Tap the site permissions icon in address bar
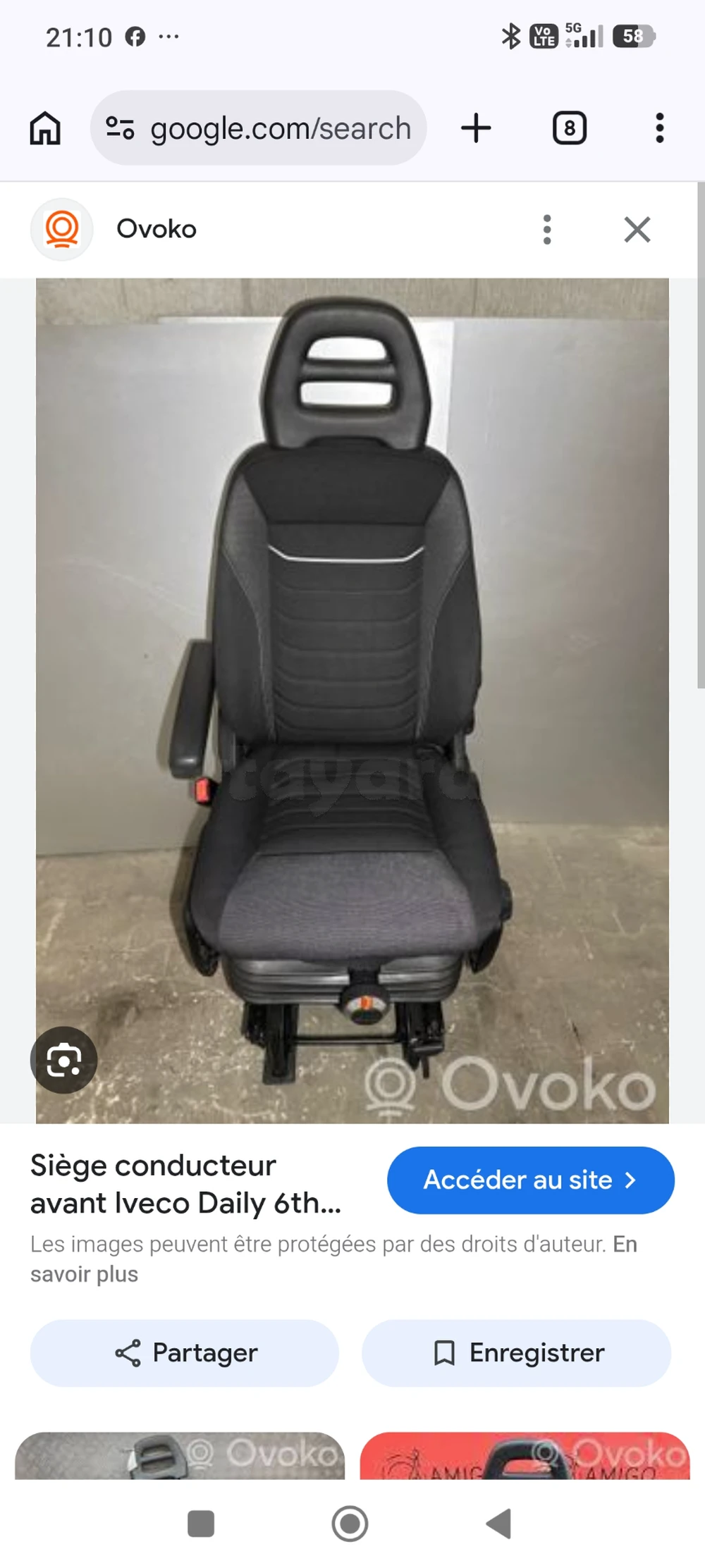Image resolution: width=705 pixels, height=1568 pixels. click(x=120, y=128)
